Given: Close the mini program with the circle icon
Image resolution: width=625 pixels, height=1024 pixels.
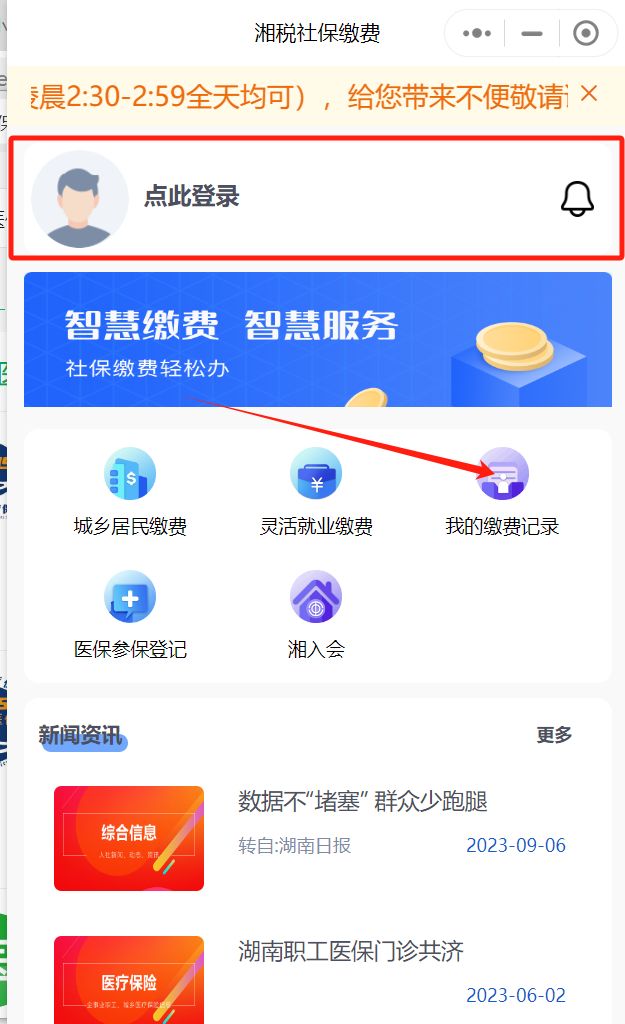Looking at the screenshot, I should click(585, 34).
